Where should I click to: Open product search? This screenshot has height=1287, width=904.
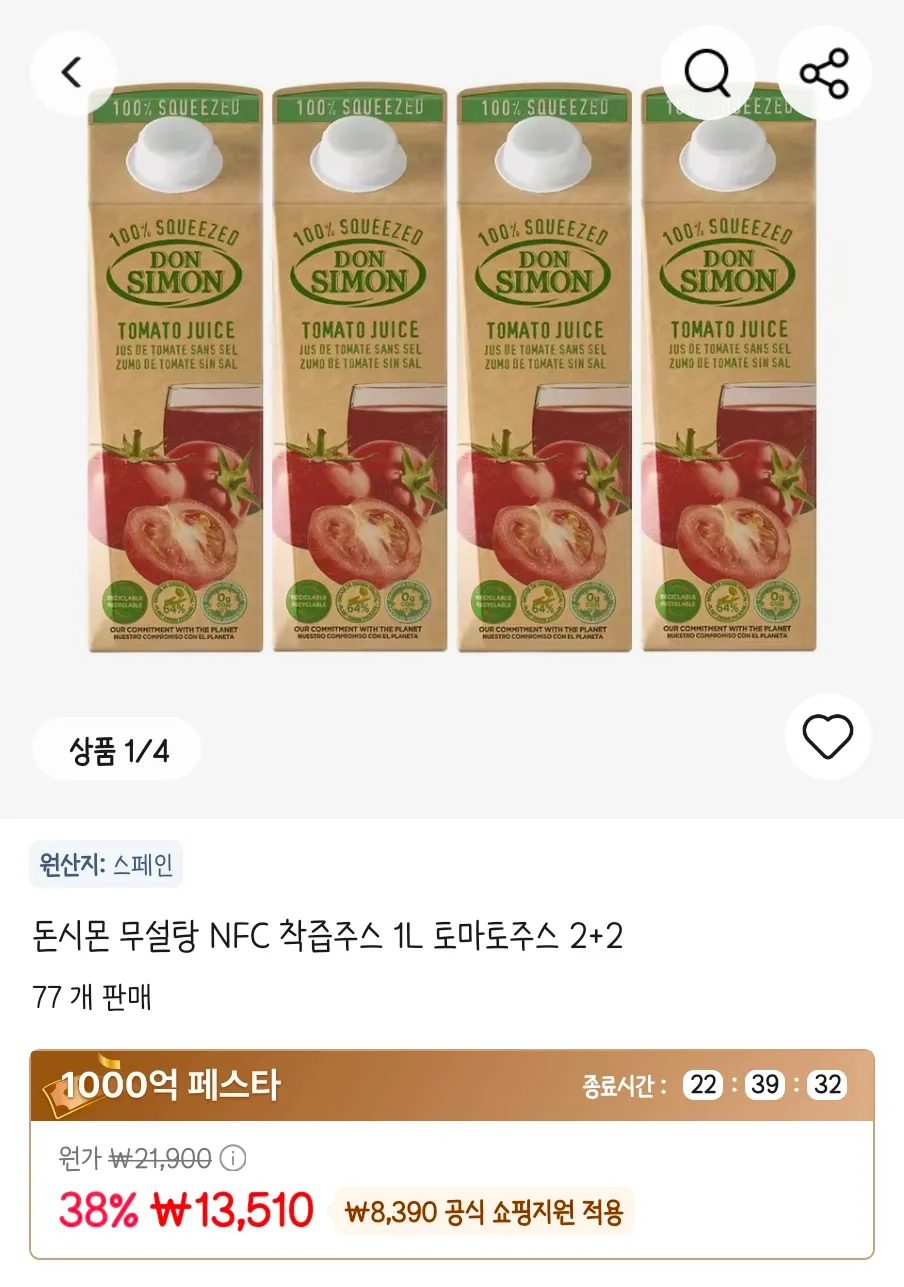[707, 72]
